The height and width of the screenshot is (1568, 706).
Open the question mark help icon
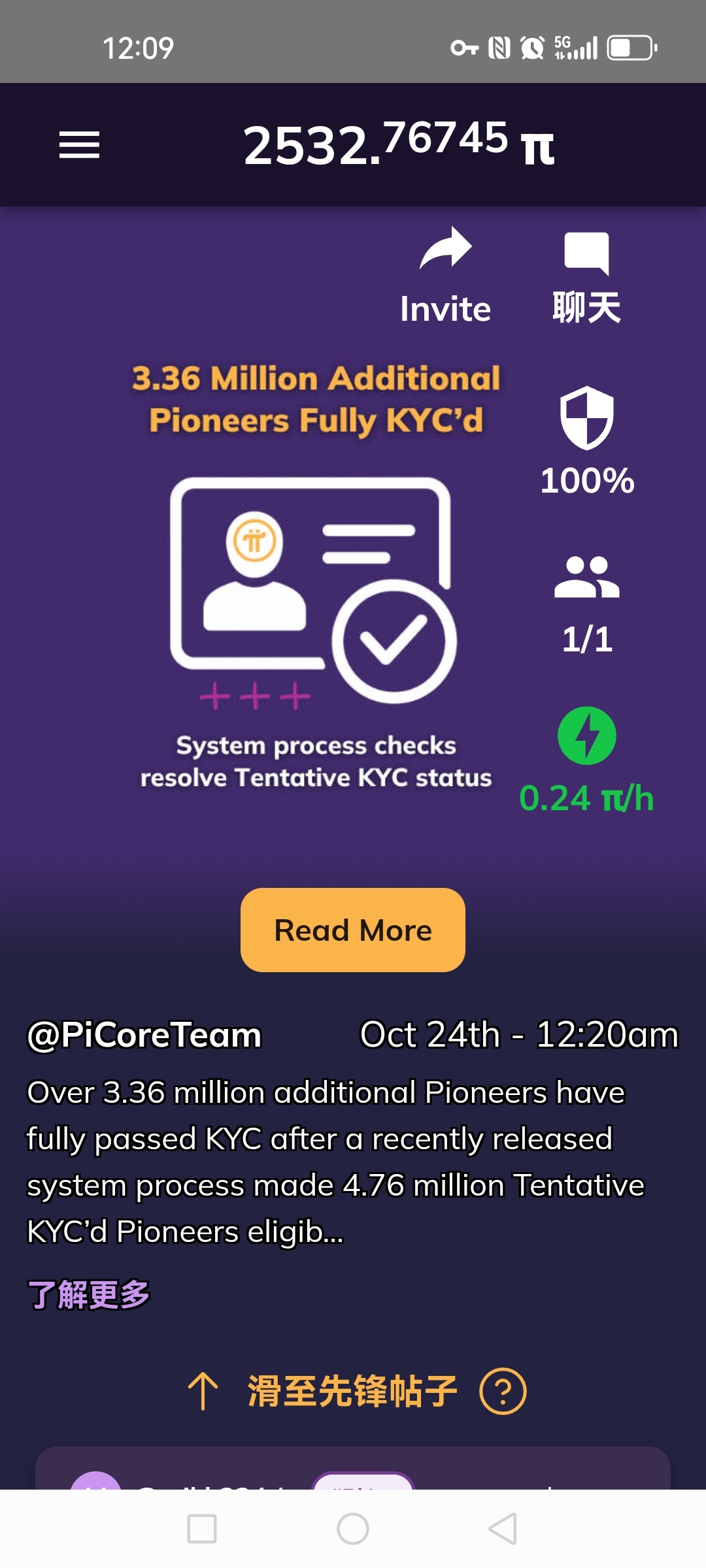503,1392
